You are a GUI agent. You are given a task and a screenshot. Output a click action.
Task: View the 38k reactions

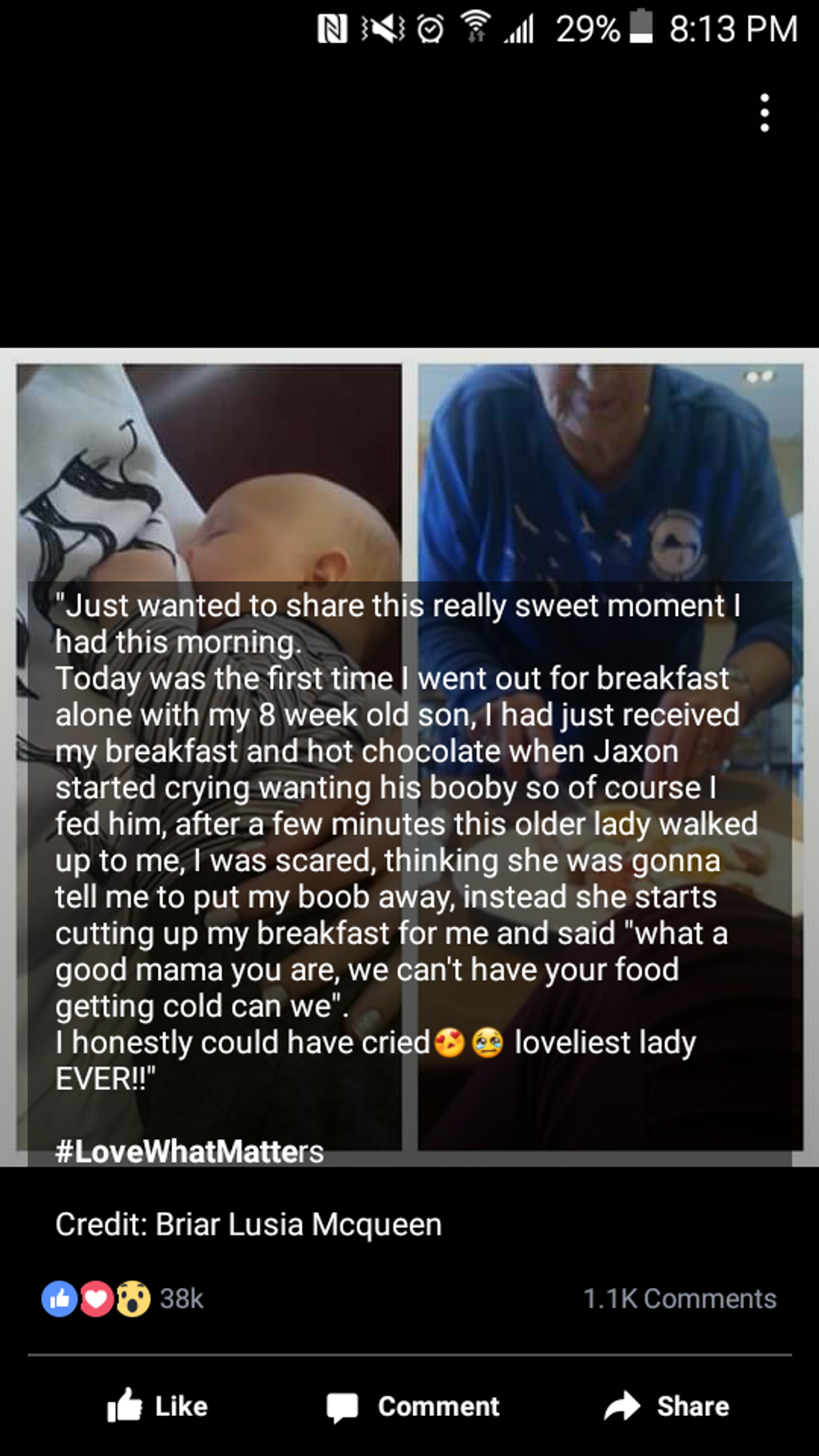point(124,1299)
